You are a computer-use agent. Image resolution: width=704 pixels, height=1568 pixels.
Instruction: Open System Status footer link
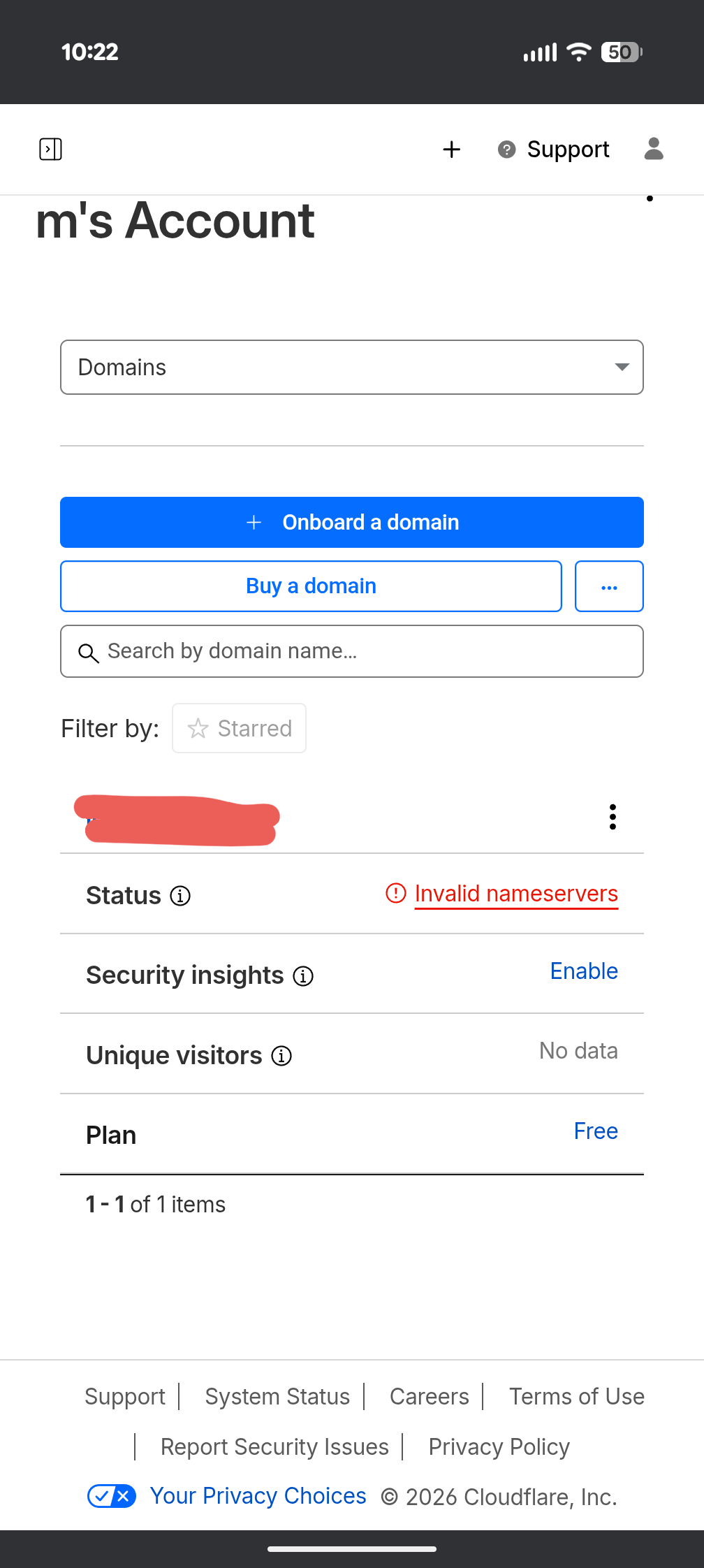pyautogui.click(x=277, y=1396)
